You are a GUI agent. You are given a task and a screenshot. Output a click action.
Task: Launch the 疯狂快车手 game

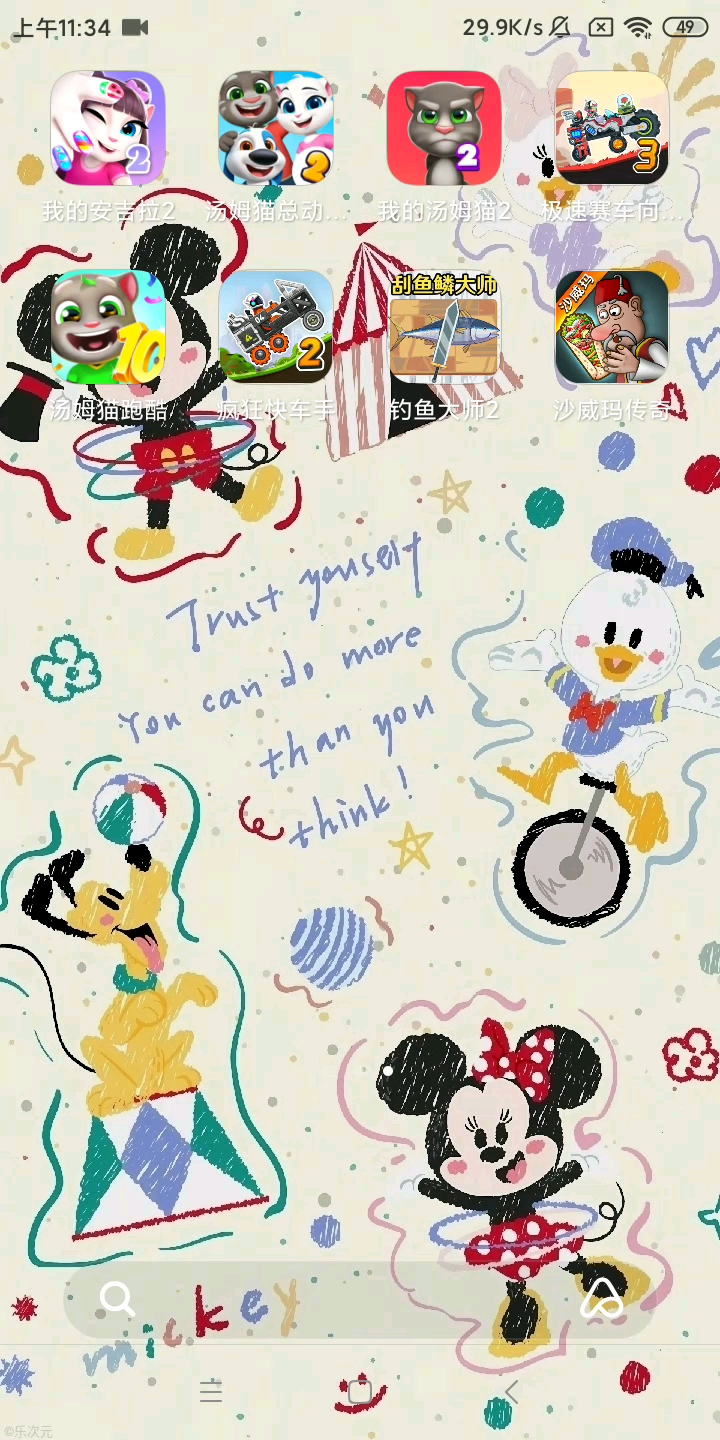tap(276, 327)
